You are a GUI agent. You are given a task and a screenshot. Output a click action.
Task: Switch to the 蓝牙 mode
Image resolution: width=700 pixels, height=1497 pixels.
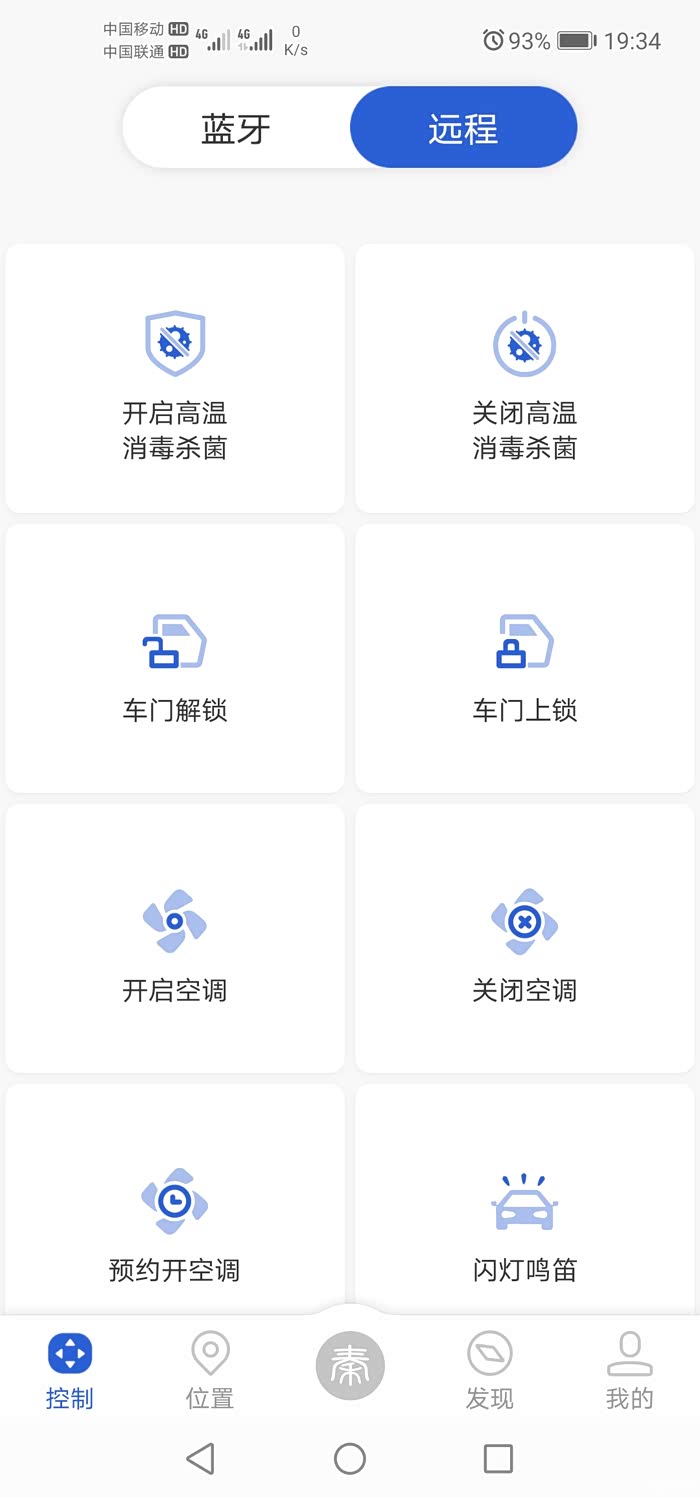(236, 129)
